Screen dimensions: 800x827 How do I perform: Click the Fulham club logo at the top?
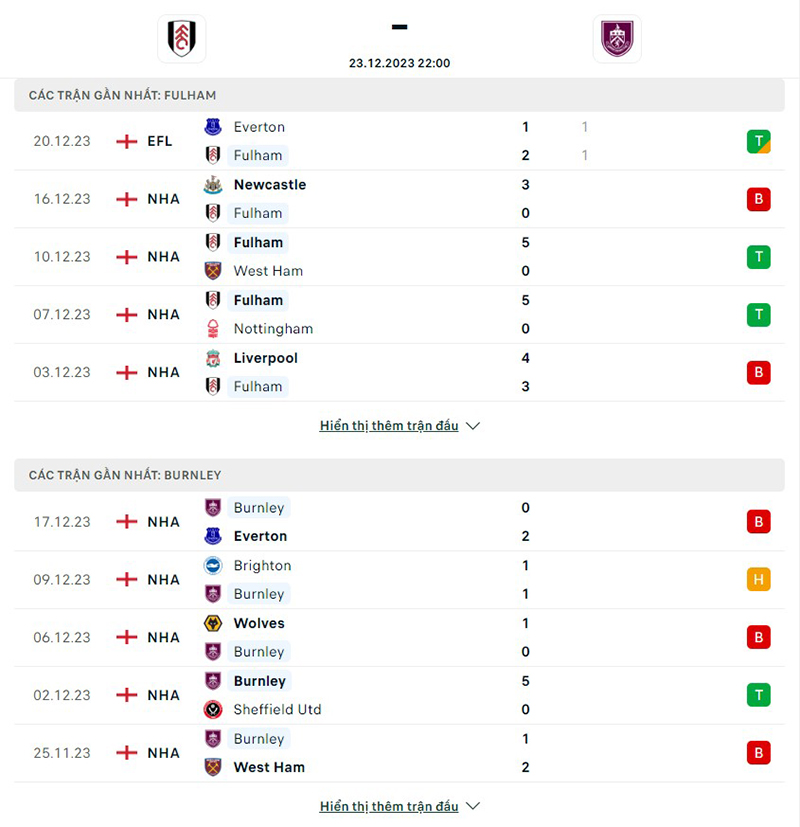coord(181,38)
